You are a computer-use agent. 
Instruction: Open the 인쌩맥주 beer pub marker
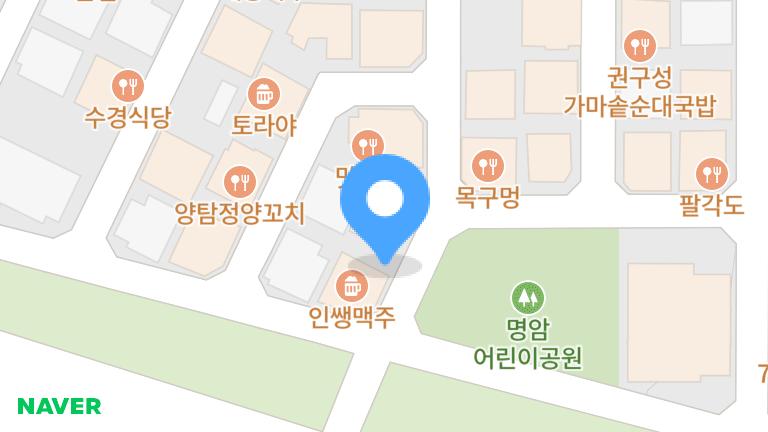(x=352, y=286)
